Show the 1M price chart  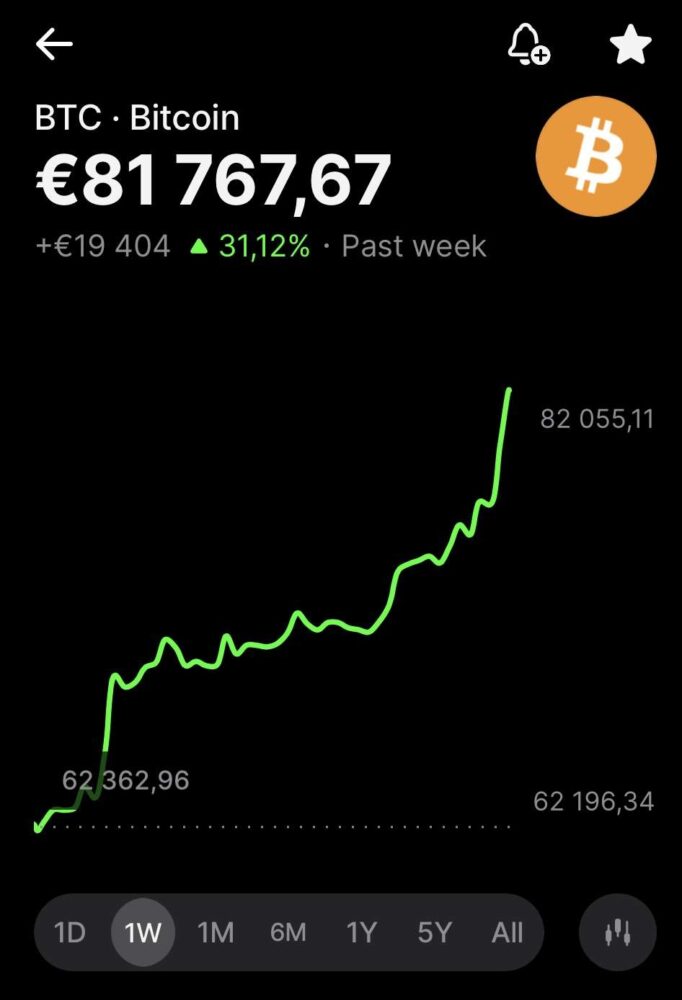(x=215, y=933)
